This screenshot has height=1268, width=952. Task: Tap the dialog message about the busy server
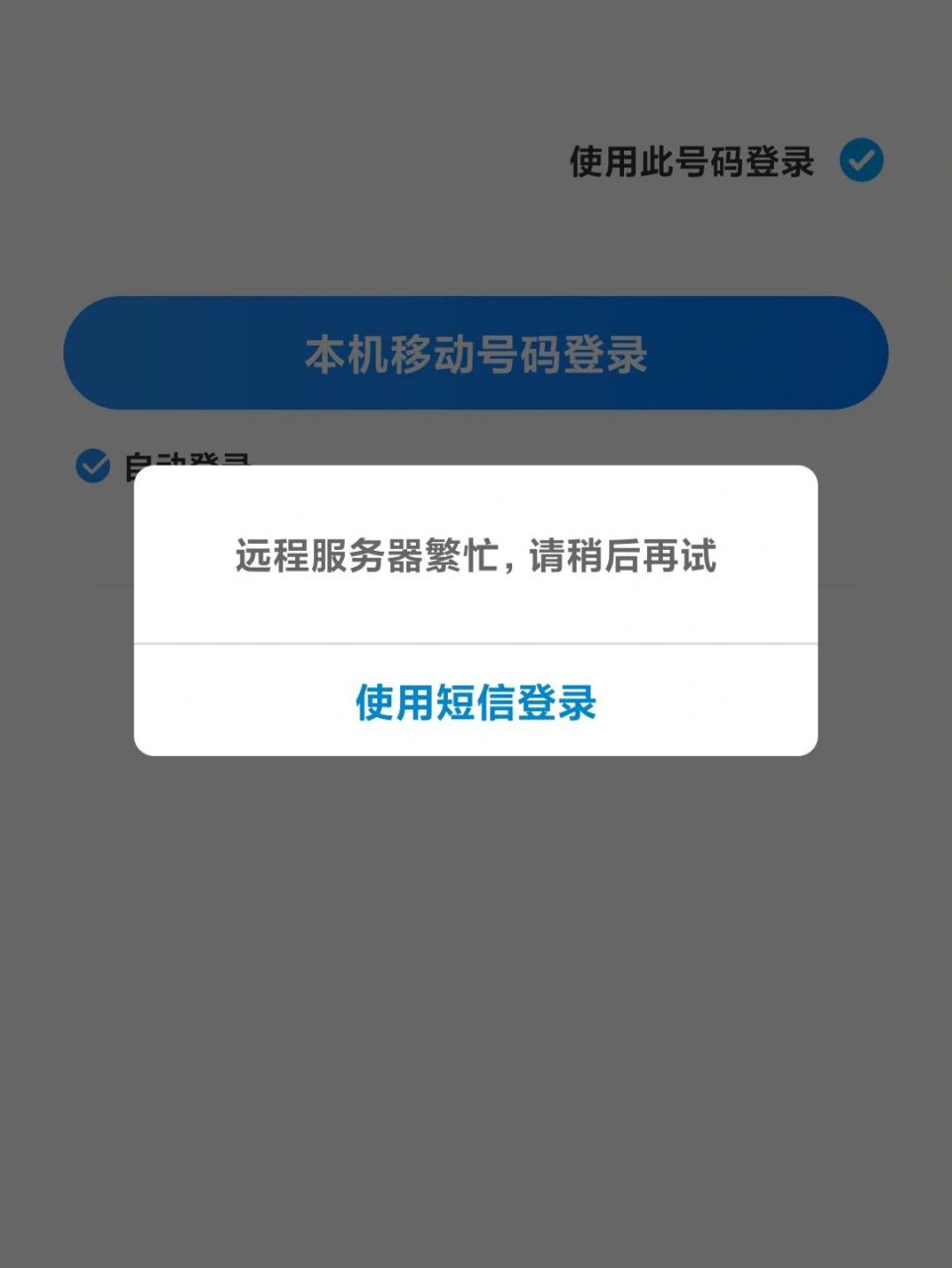(x=476, y=557)
